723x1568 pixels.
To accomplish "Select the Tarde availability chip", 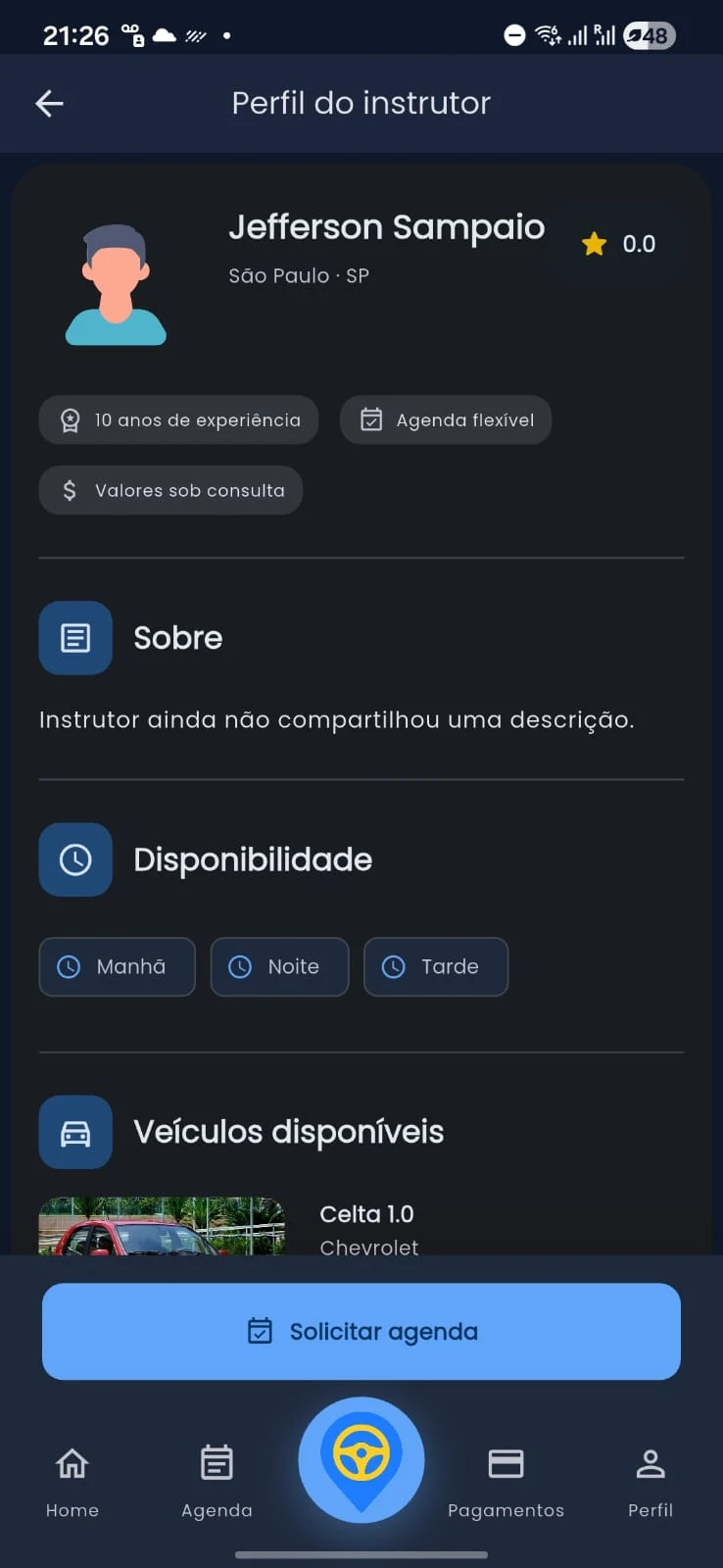I will click(x=436, y=966).
